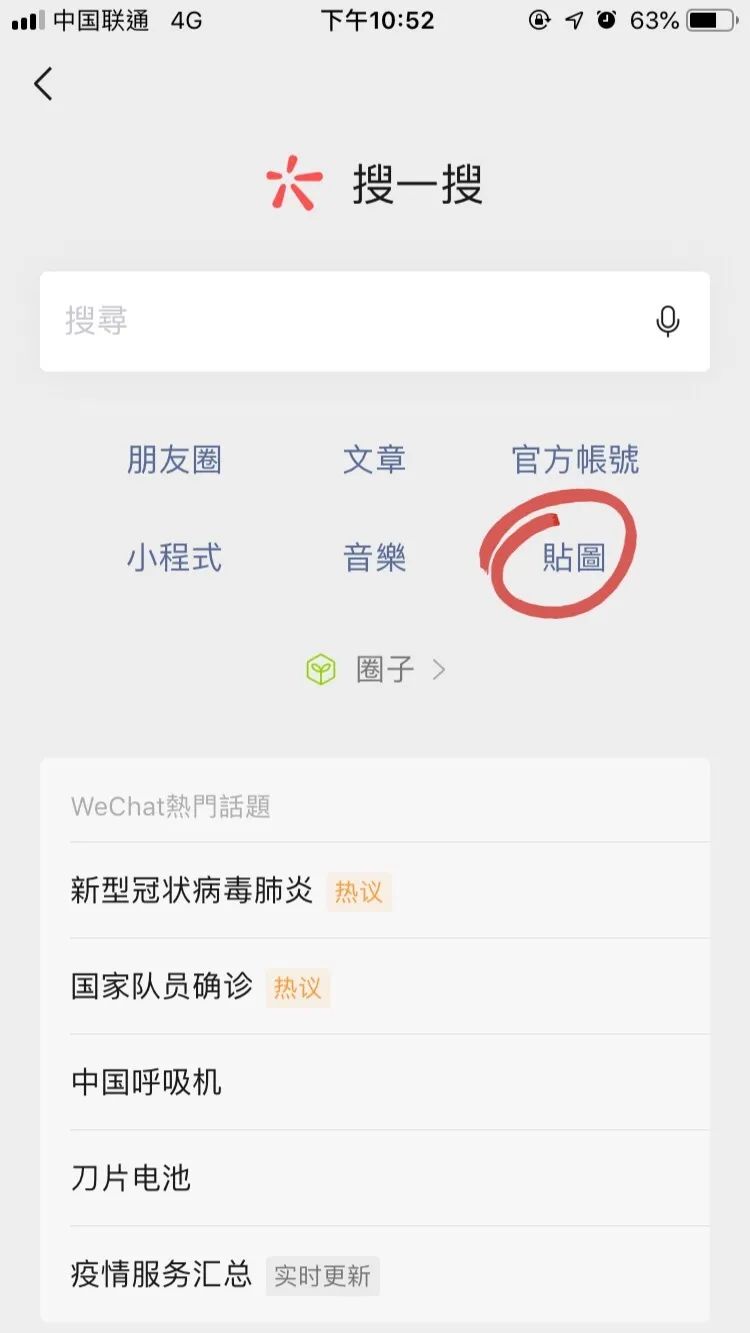This screenshot has width=750, height=1333.
Task: Open the 圈子 link
Action: [x=375, y=669]
